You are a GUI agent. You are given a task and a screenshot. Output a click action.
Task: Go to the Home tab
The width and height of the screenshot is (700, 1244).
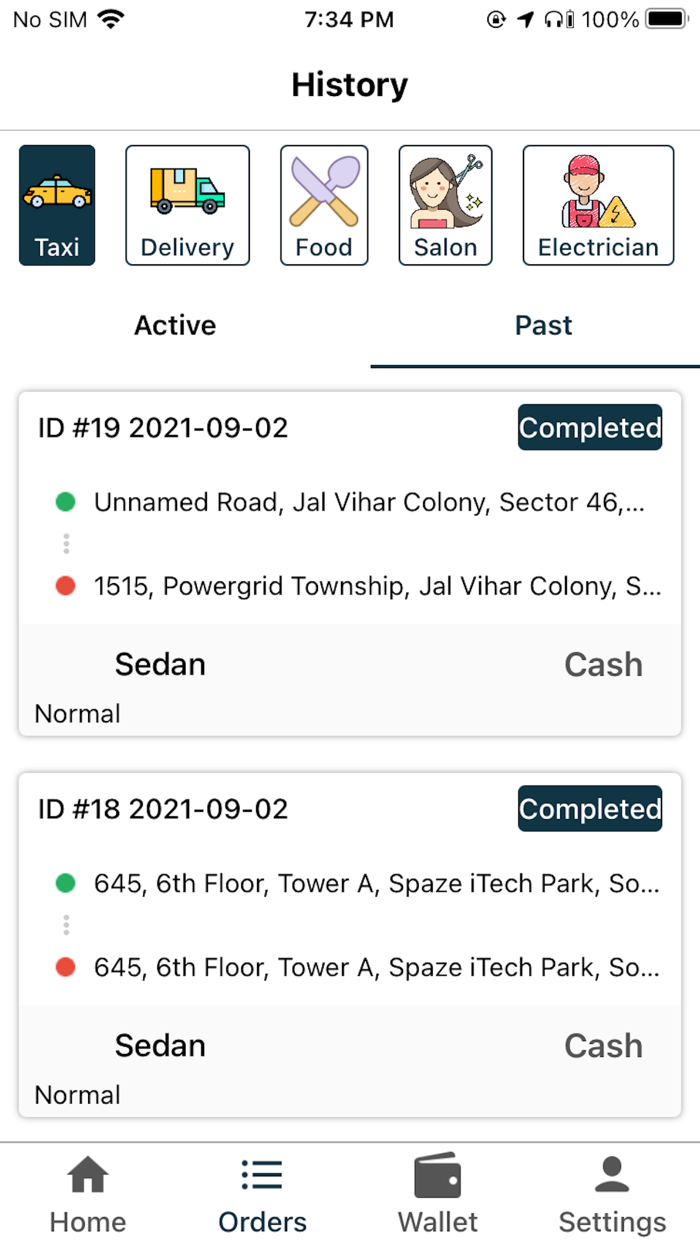pyautogui.click(x=88, y=1195)
